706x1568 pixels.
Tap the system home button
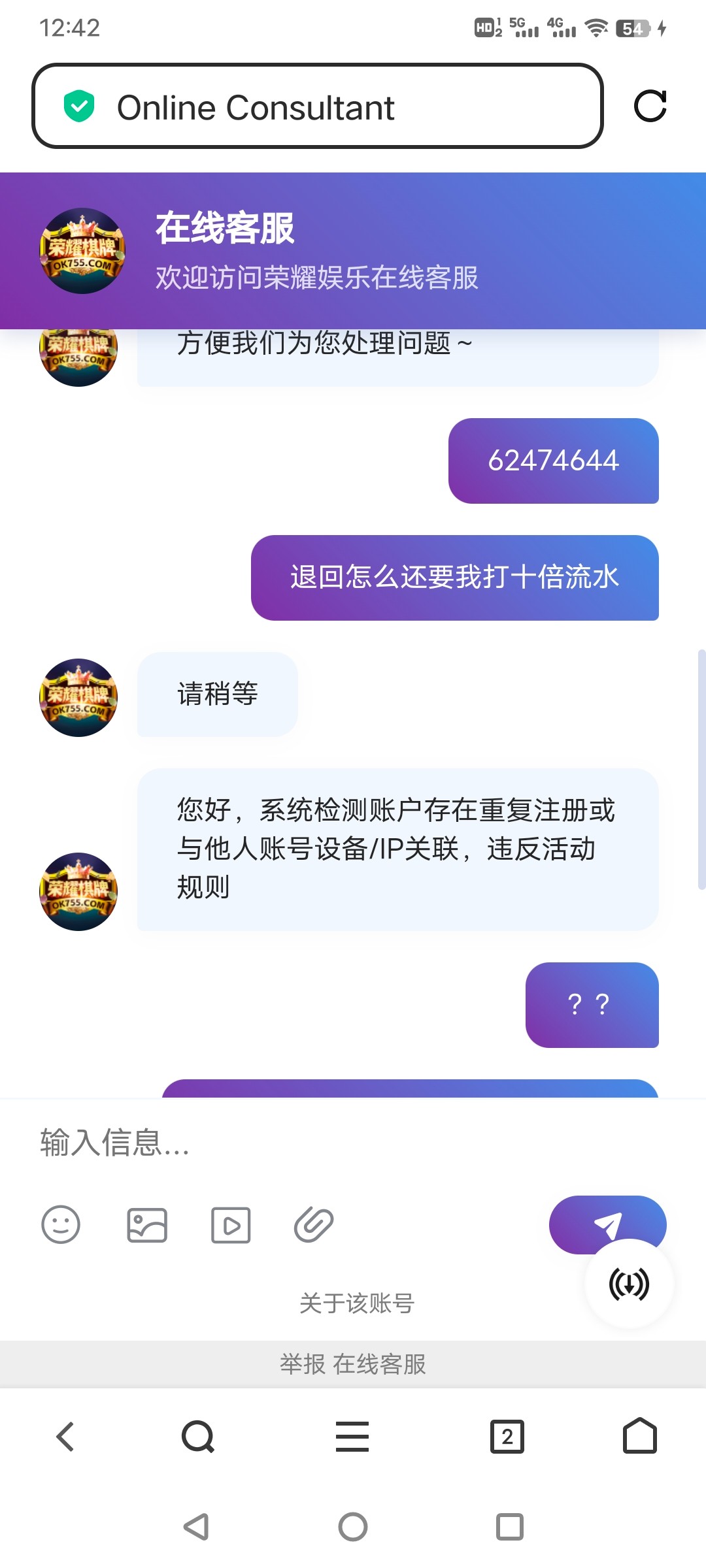point(353,1527)
